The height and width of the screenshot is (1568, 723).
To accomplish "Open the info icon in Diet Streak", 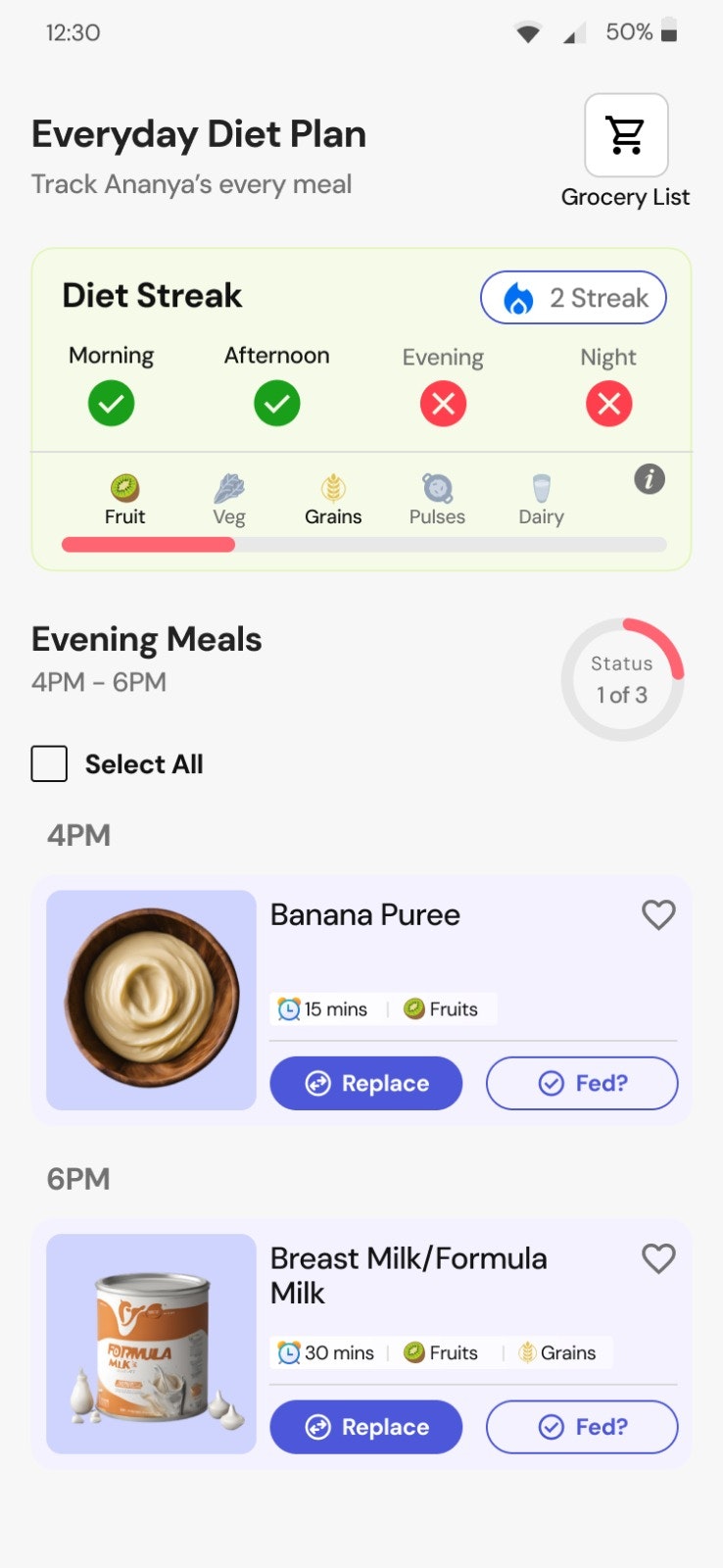I will pyautogui.click(x=649, y=479).
